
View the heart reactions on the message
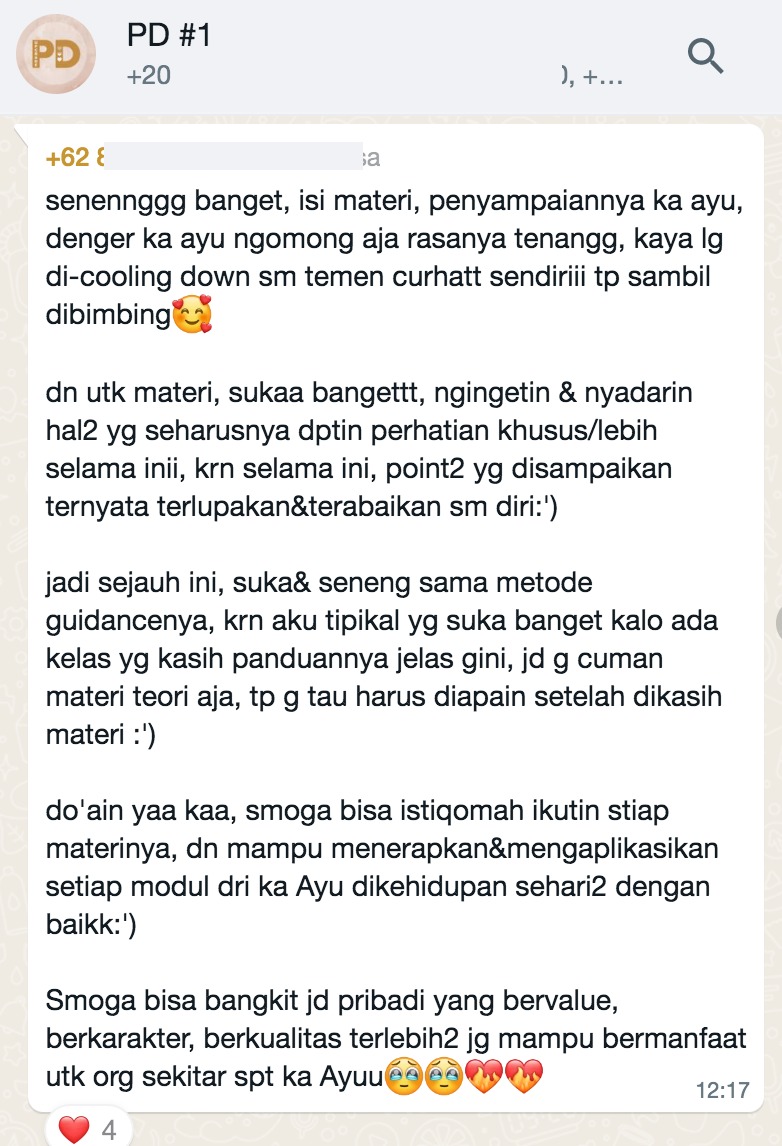point(88,1130)
